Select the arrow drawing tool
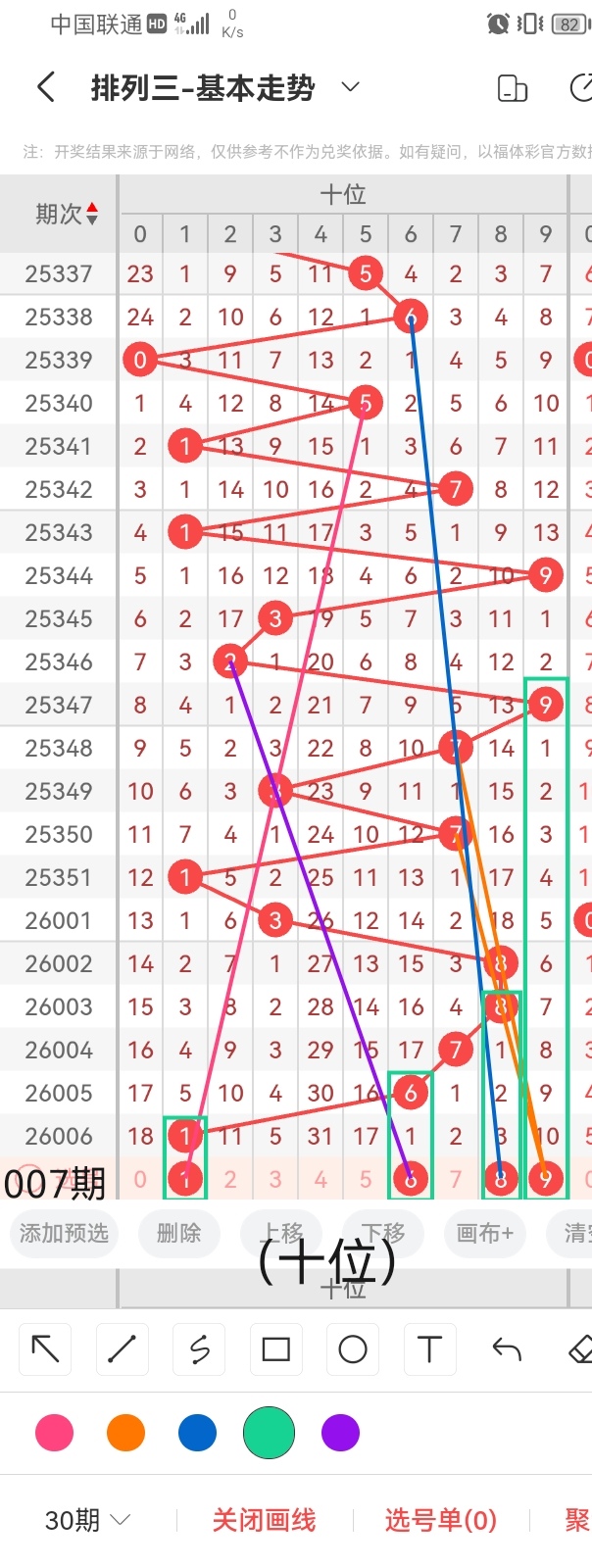592x1568 pixels. [x=45, y=1349]
